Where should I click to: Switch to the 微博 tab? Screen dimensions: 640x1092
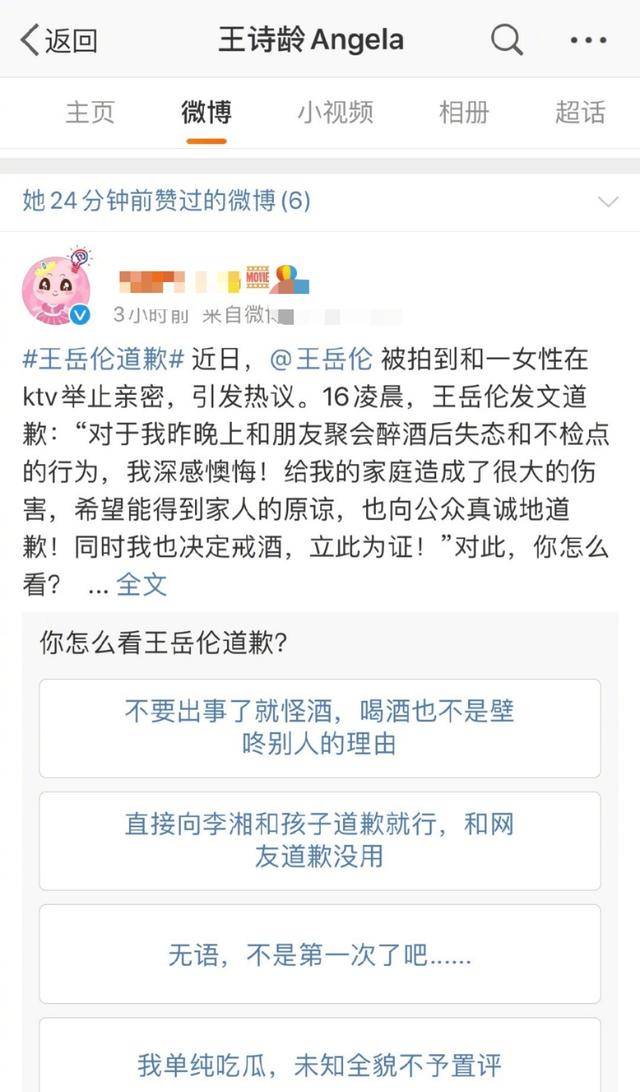206,112
